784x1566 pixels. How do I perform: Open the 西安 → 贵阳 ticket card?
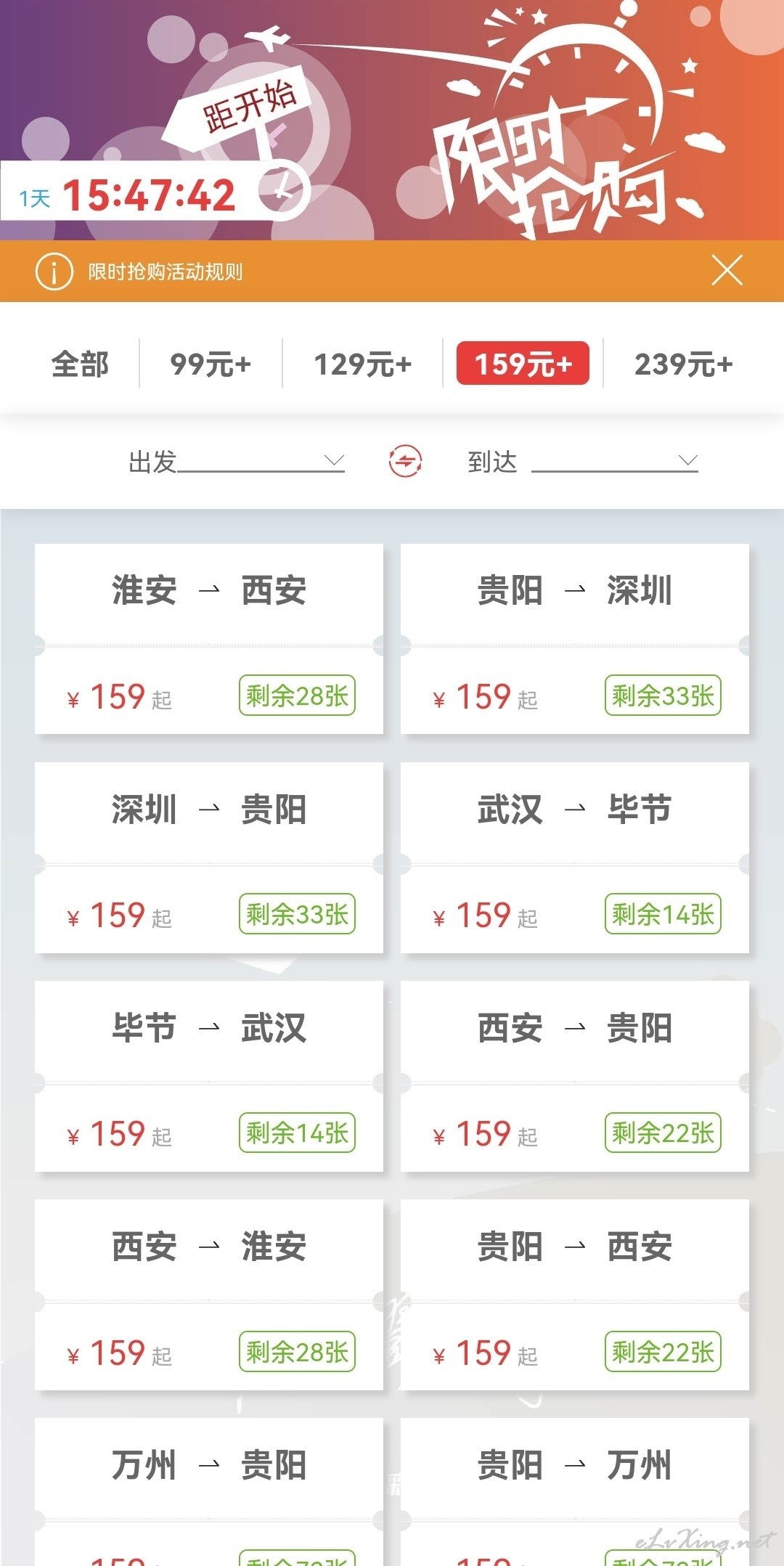[x=575, y=1077]
